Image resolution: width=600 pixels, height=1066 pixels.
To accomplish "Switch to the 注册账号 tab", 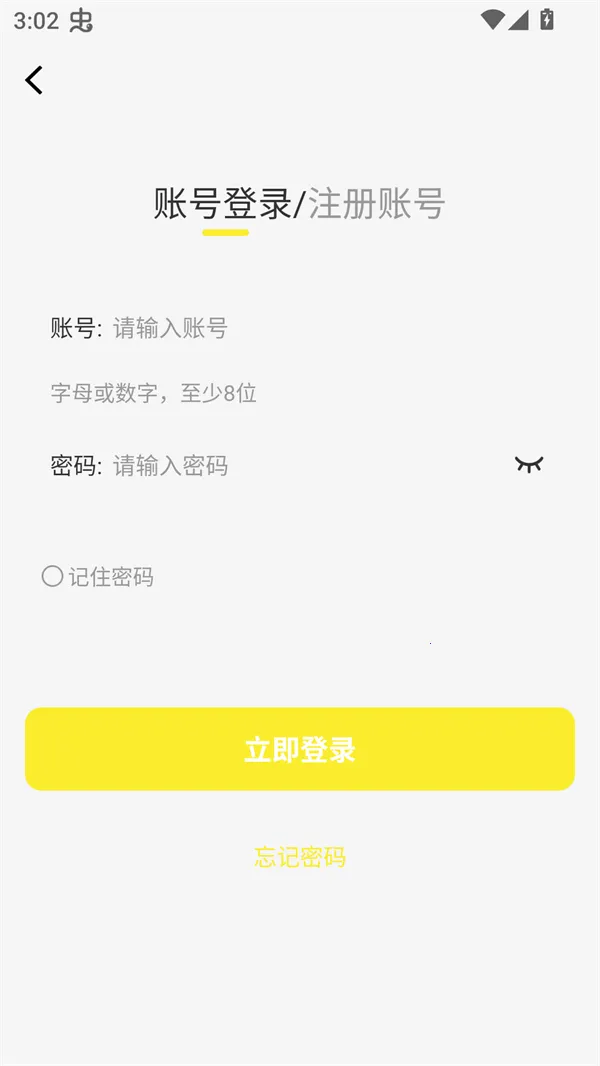I will [x=377, y=204].
